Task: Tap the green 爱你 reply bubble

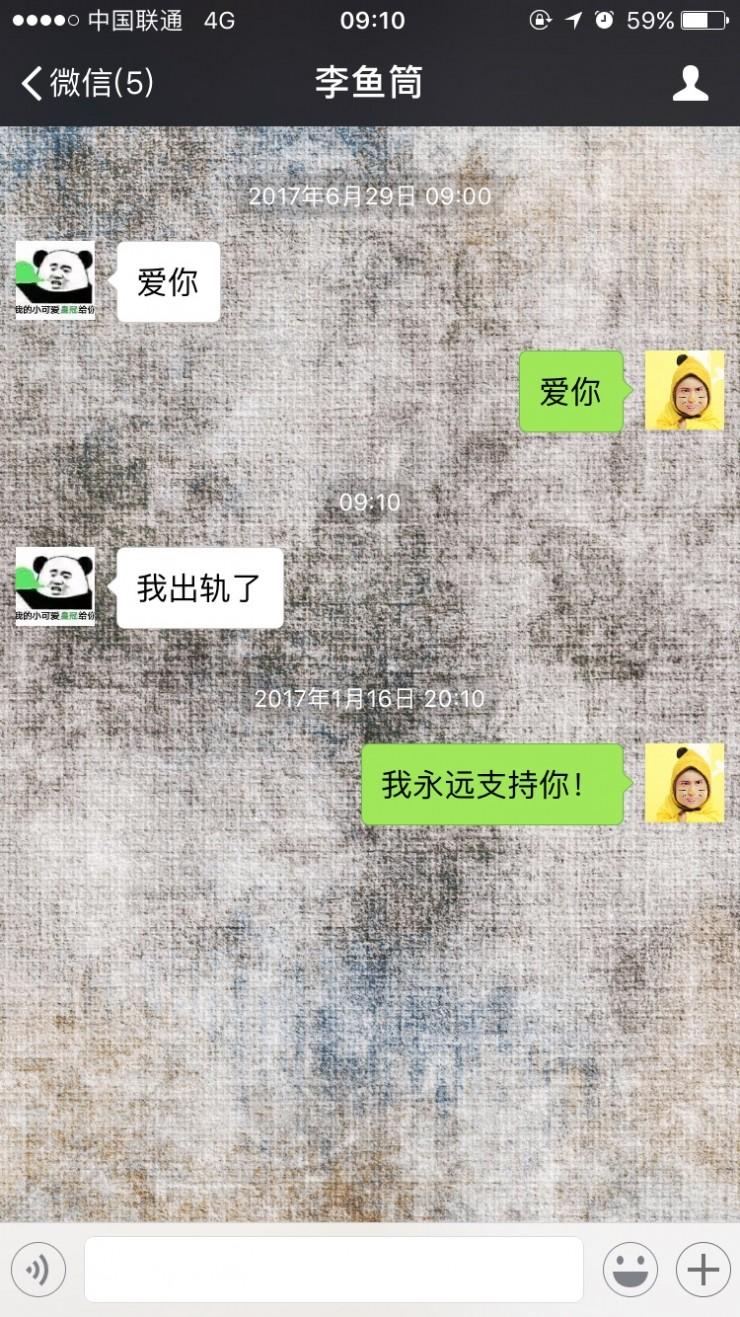Action: point(571,391)
